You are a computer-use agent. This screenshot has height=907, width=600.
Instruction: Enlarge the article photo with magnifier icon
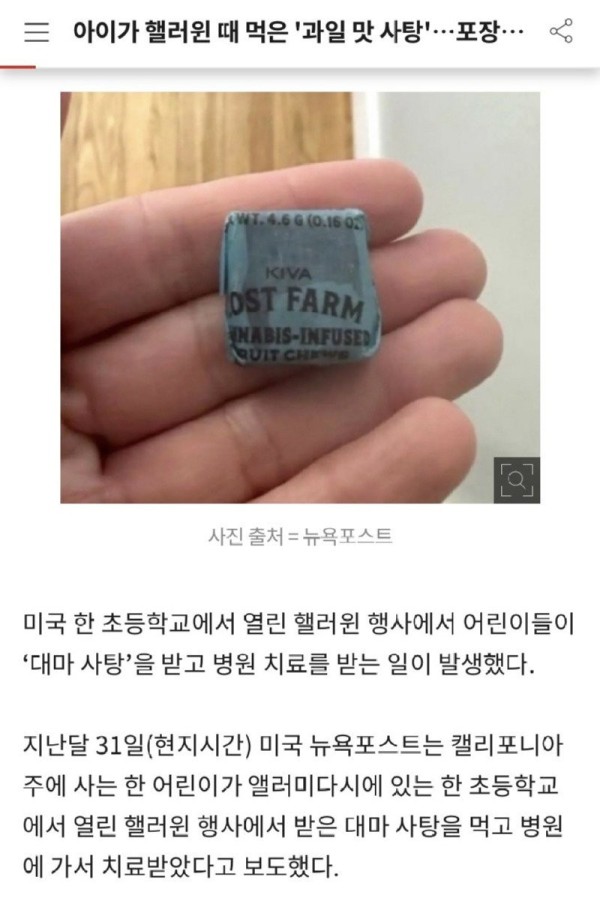(x=516, y=480)
